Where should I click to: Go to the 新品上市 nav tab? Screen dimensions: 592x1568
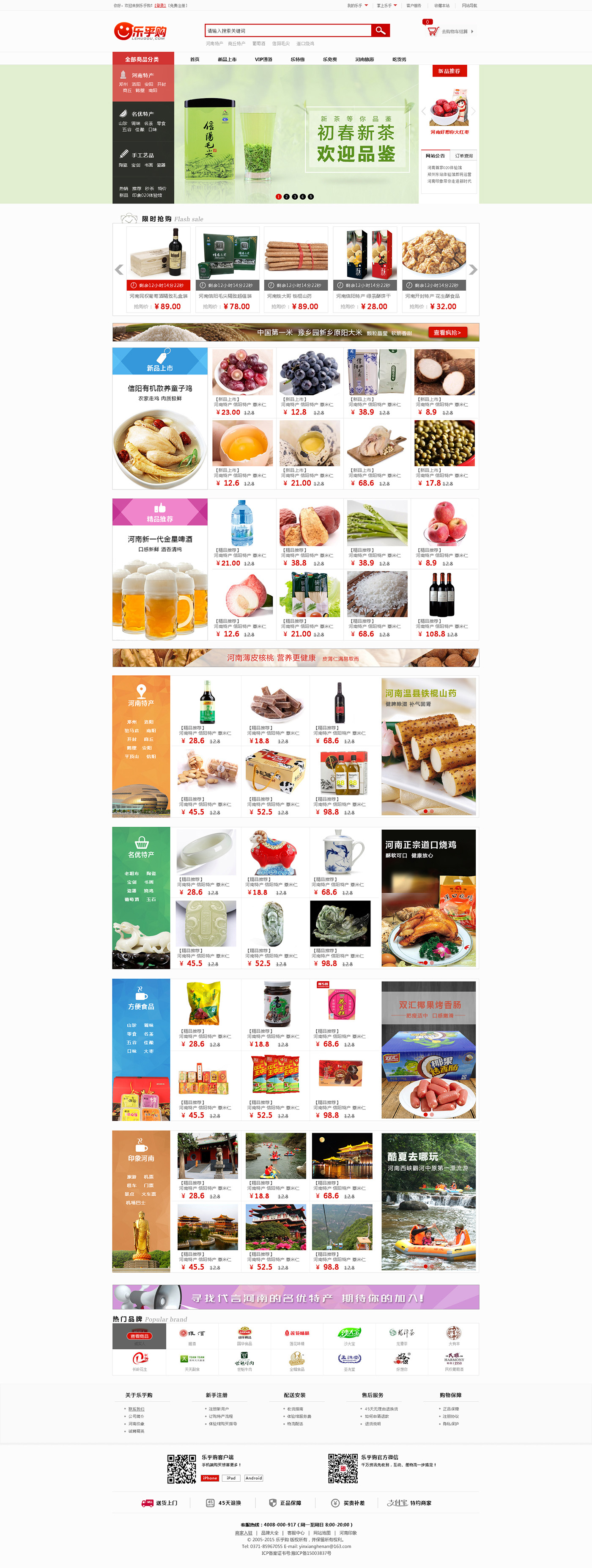tap(227, 59)
